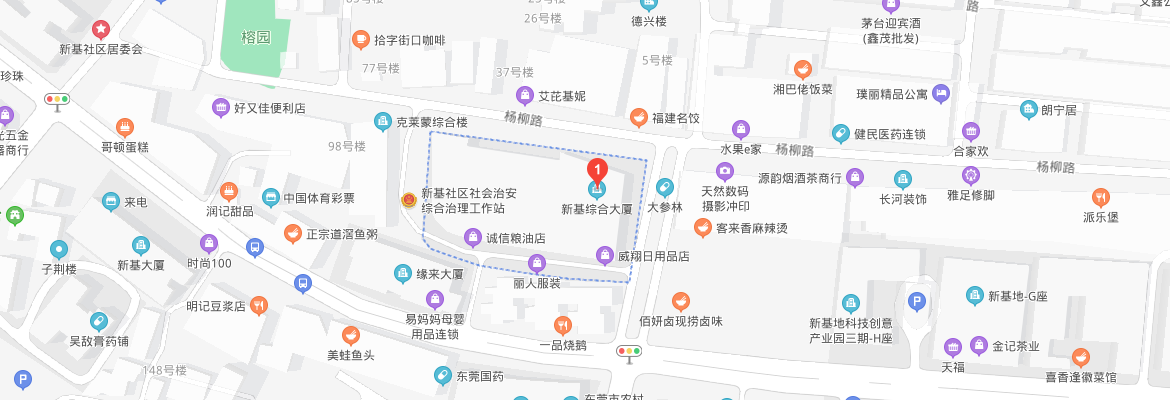Select the 湘巴佬饭菜 restaurant marker
Viewport: 1170px width, 400px height.
pos(802,69)
